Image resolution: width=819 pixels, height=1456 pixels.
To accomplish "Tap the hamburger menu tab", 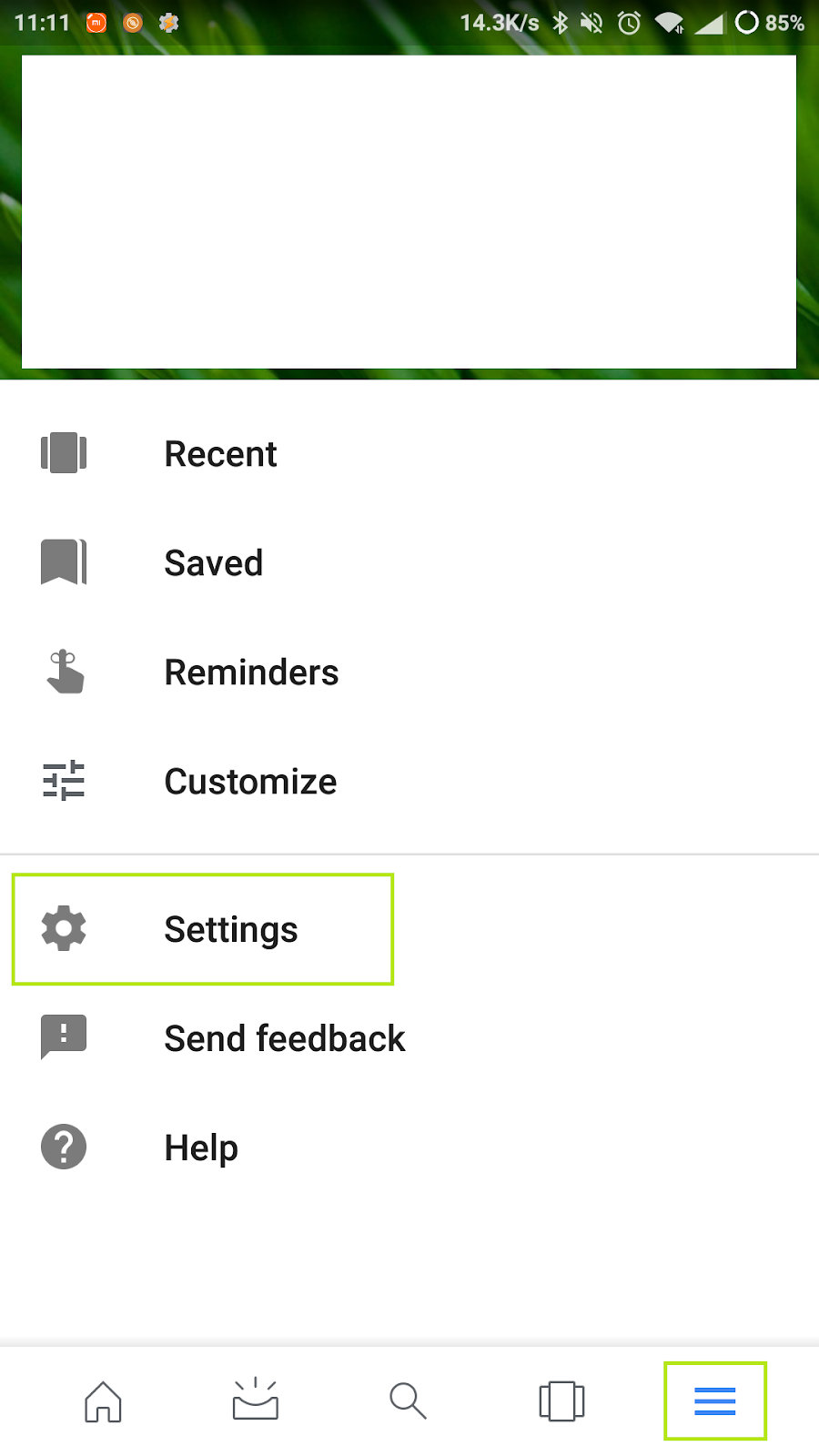I will (714, 1400).
